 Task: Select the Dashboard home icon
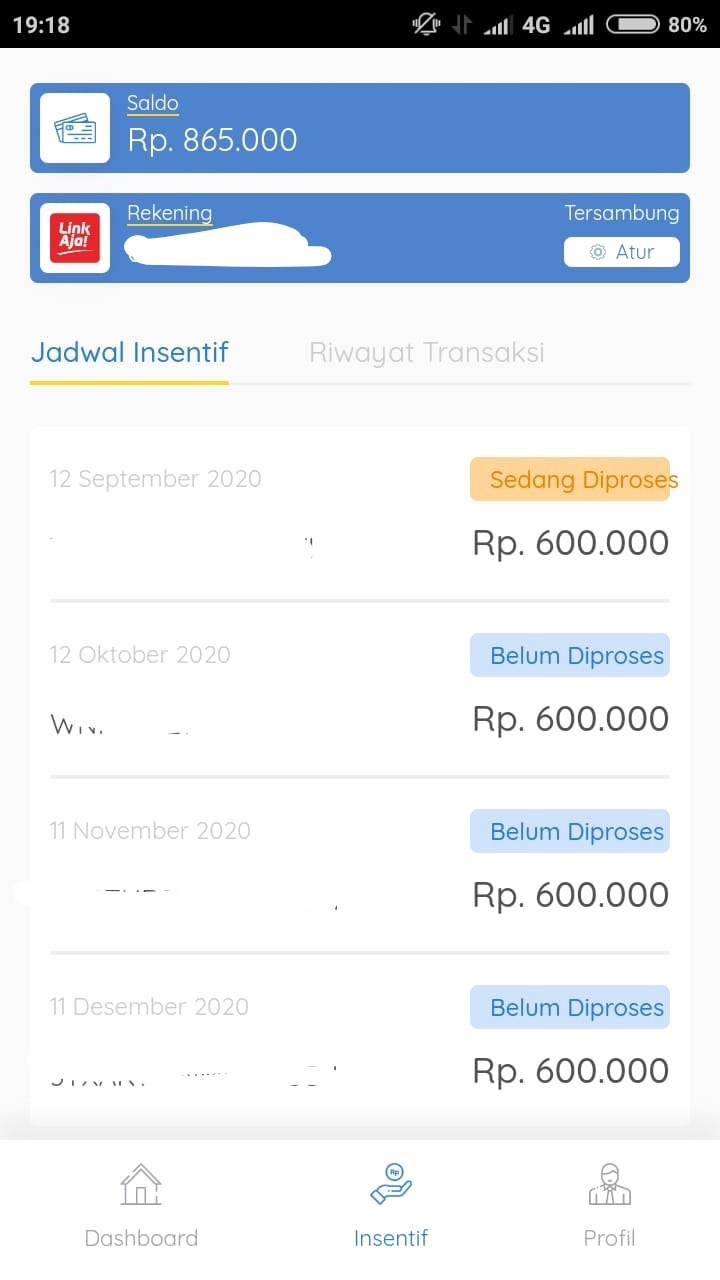coord(141,1183)
